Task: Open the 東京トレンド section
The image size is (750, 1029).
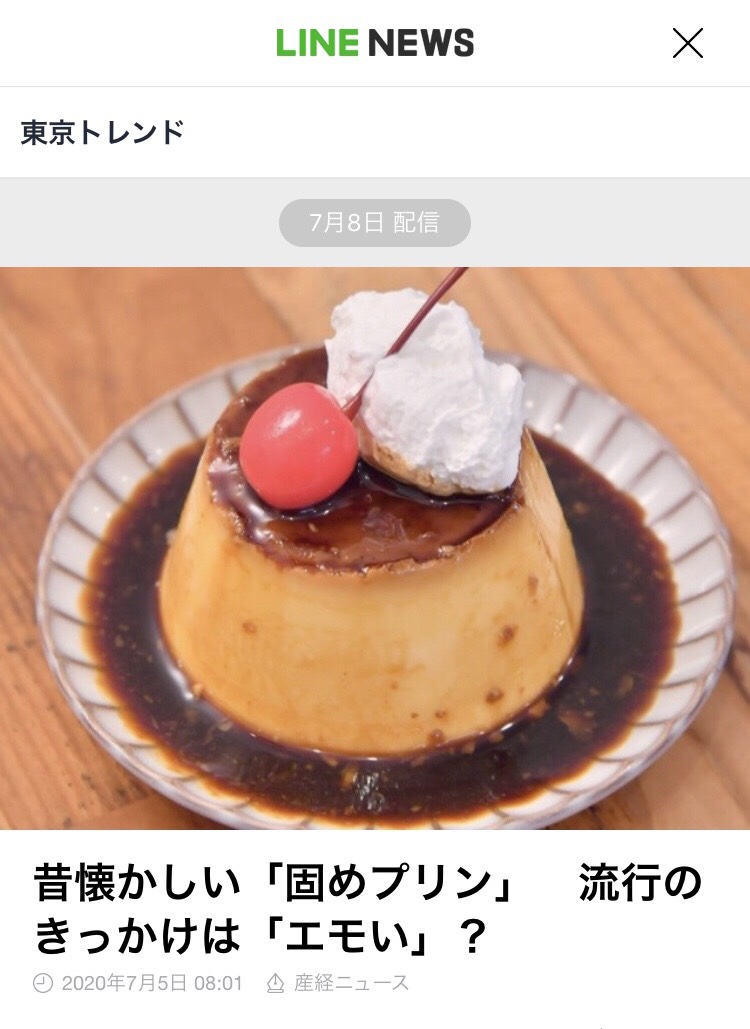Action: [x=103, y=132]
